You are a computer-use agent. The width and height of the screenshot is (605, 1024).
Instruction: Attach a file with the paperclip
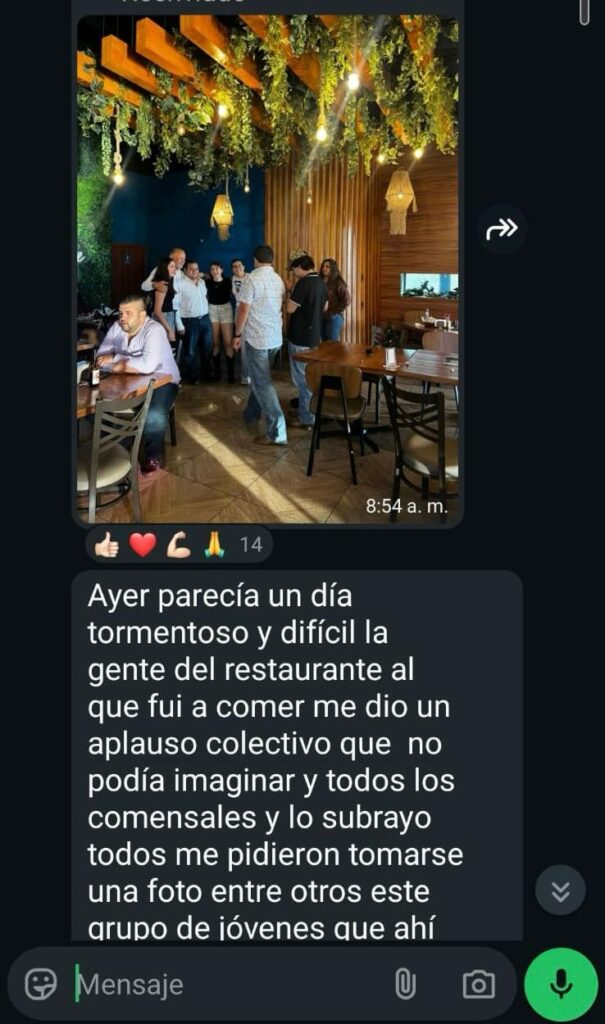coord(405,984)
